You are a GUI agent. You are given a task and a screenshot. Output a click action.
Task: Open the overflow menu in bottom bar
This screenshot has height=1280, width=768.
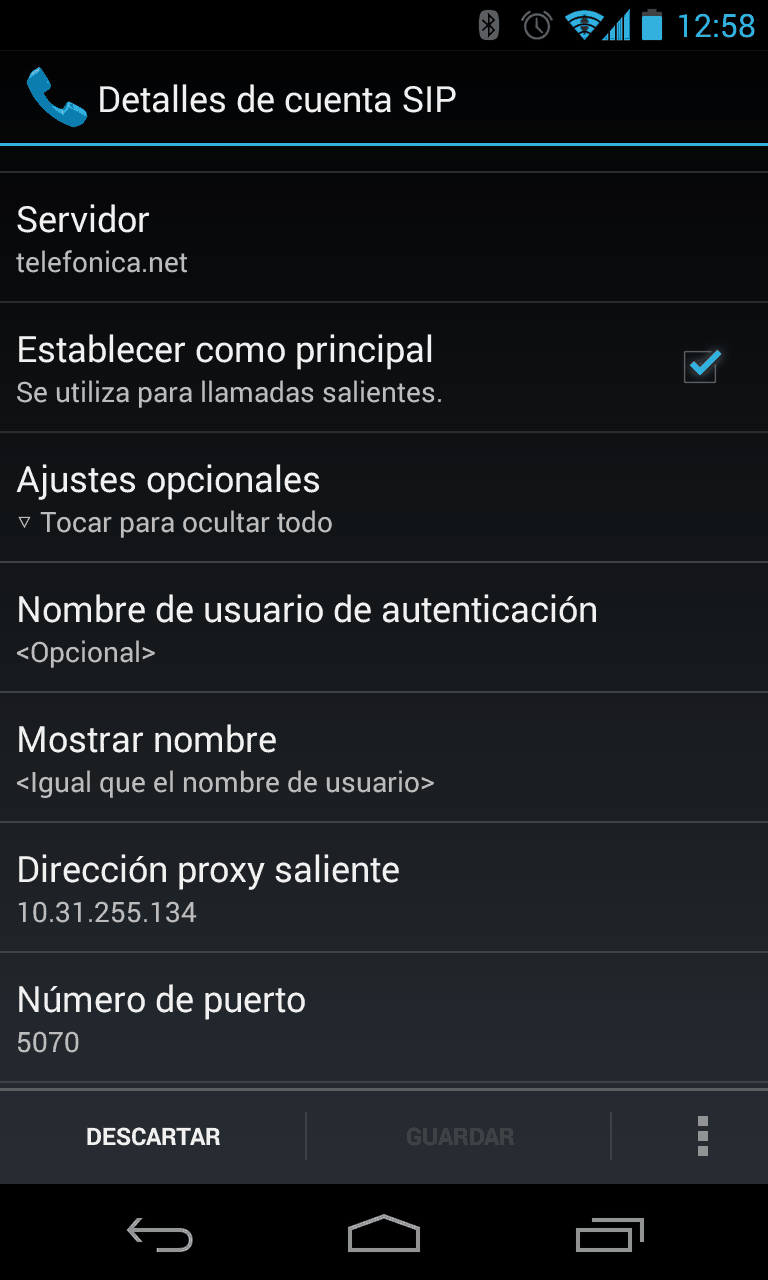tap(703, 1136)
